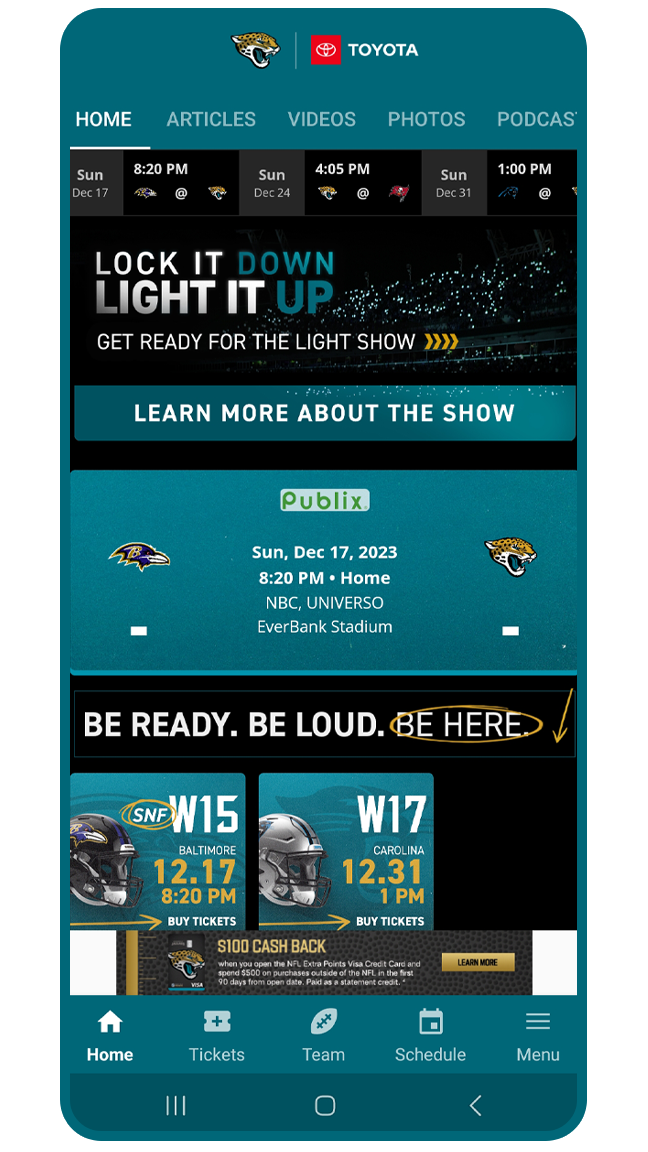The height and width of the screenshot is (1152, 648).
Task: Tap Learn More on cash back ad
Action: tap(477, 963)
